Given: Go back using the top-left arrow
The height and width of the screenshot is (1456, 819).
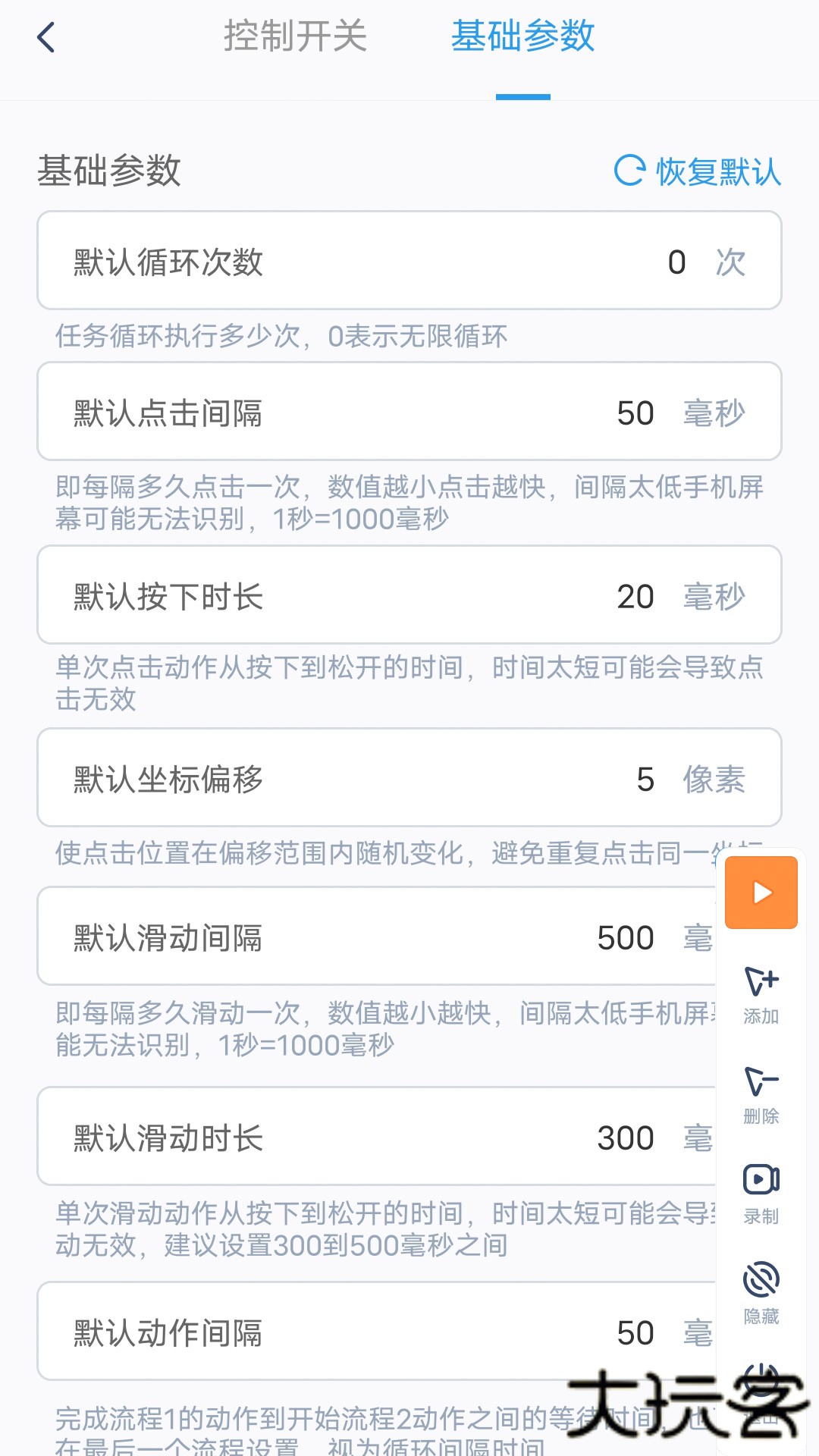Looking at the screenshot, I should [47, 36].
